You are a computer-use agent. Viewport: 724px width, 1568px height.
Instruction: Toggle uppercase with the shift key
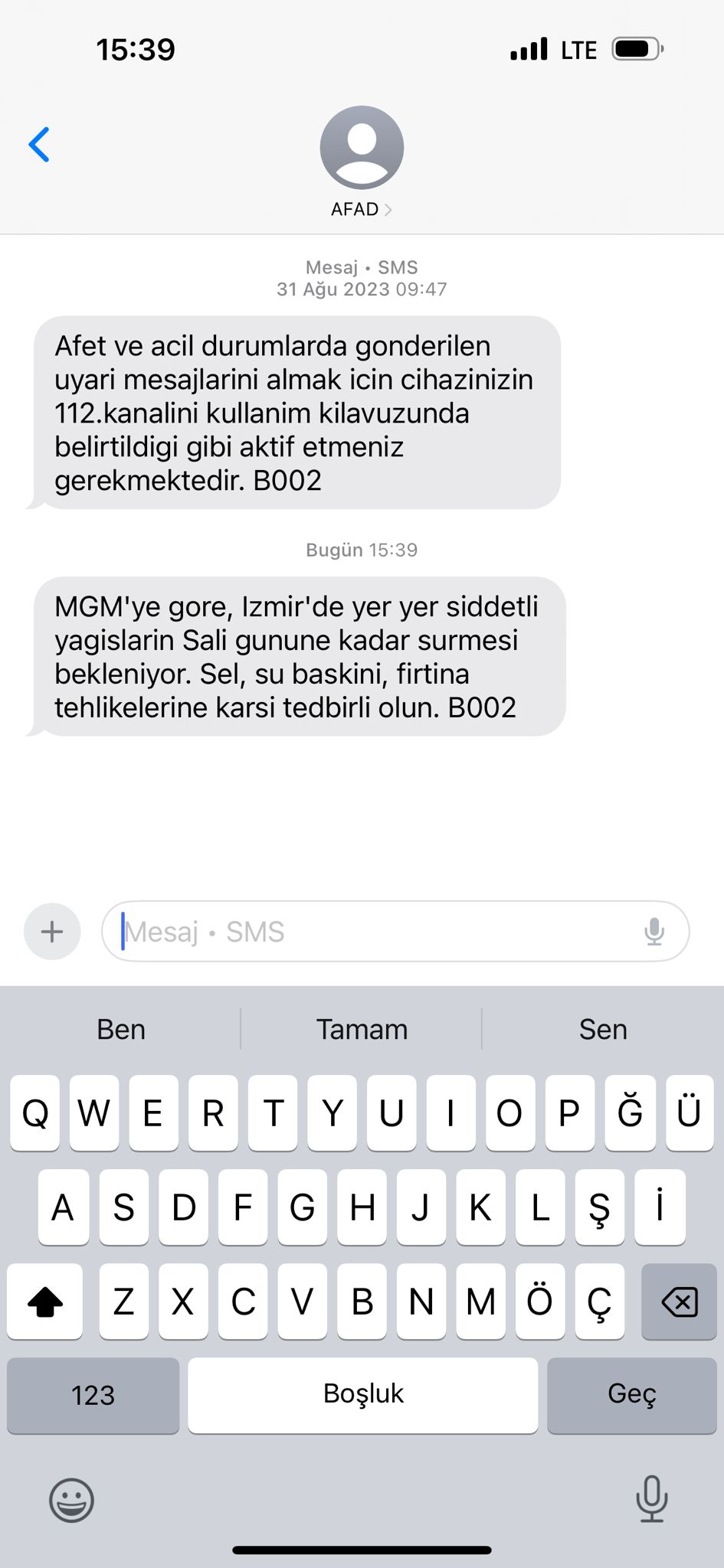pos(44,1301)
